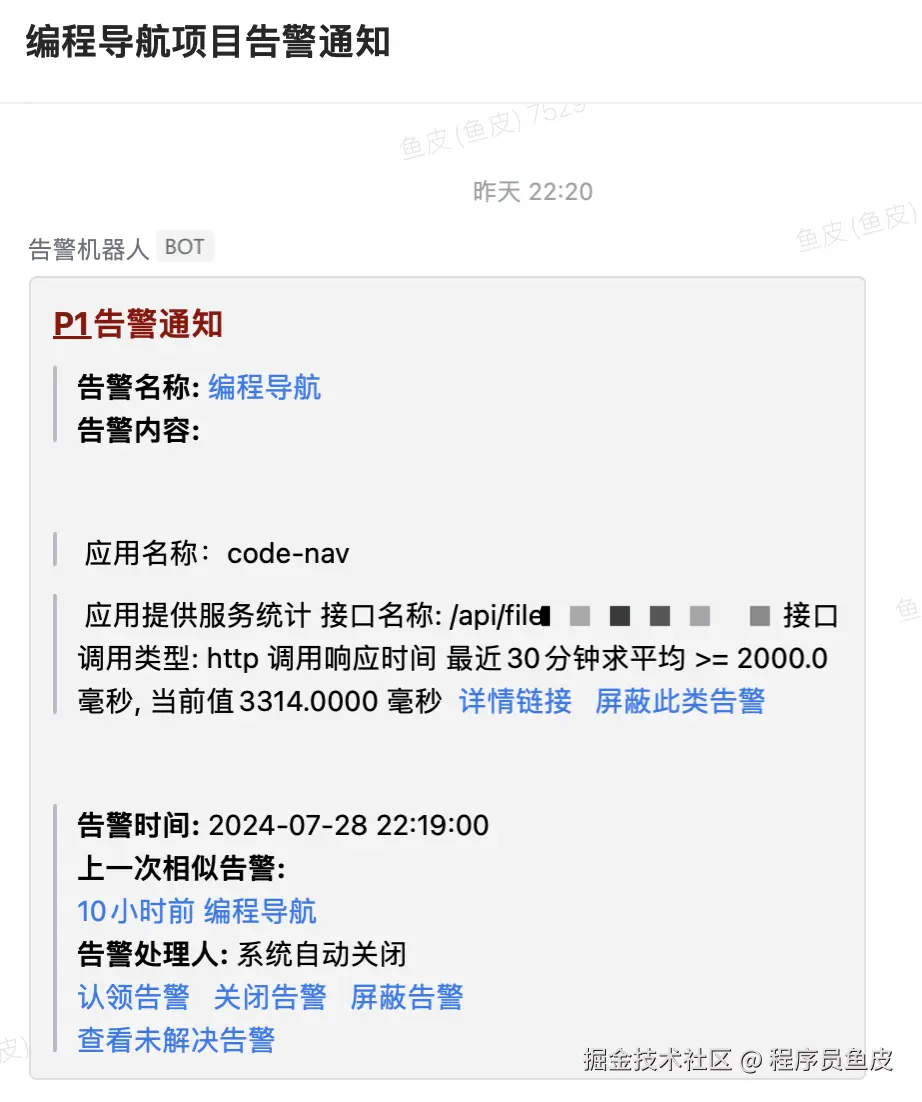Claim the alert via 认领告警

[134, 997]
